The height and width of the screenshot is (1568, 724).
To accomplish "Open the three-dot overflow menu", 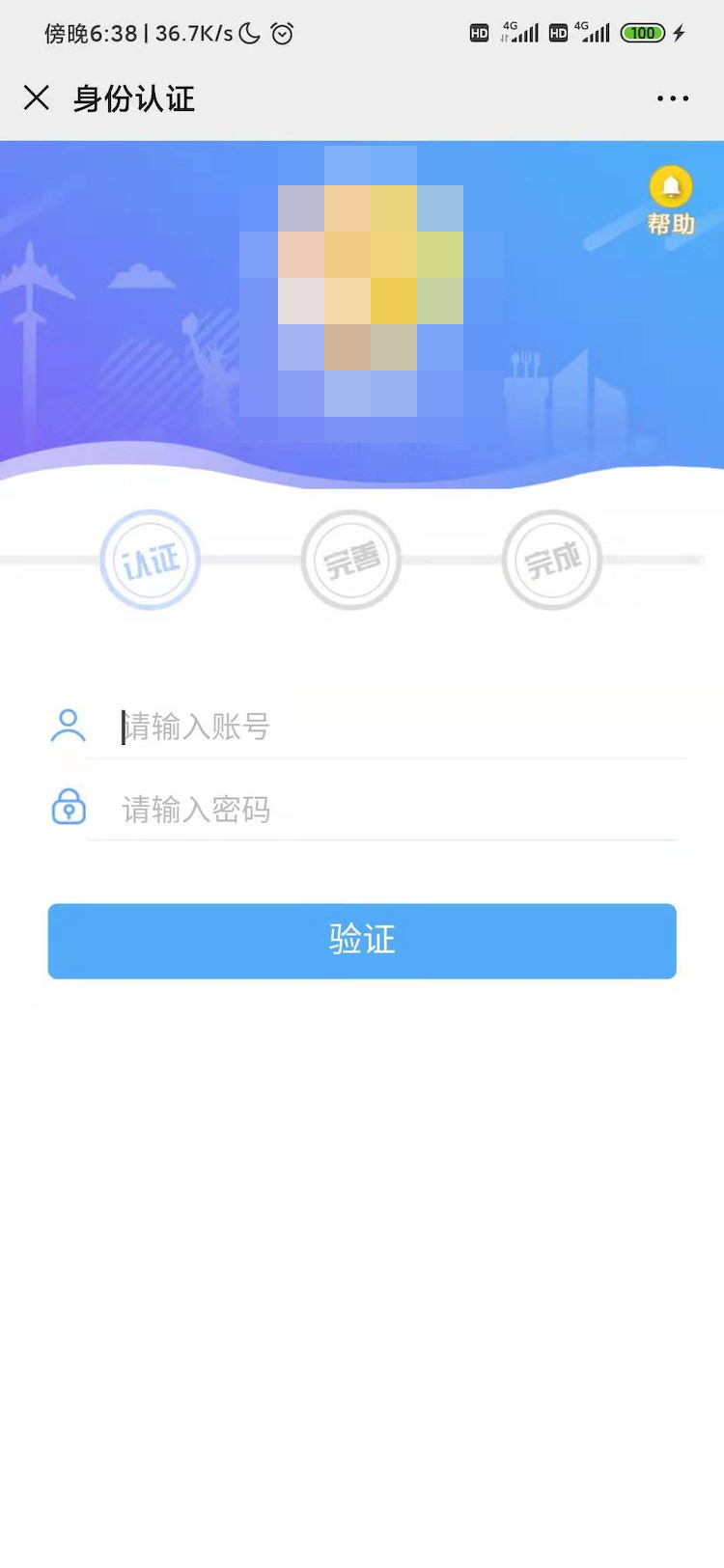I will [x=672, y=98].
